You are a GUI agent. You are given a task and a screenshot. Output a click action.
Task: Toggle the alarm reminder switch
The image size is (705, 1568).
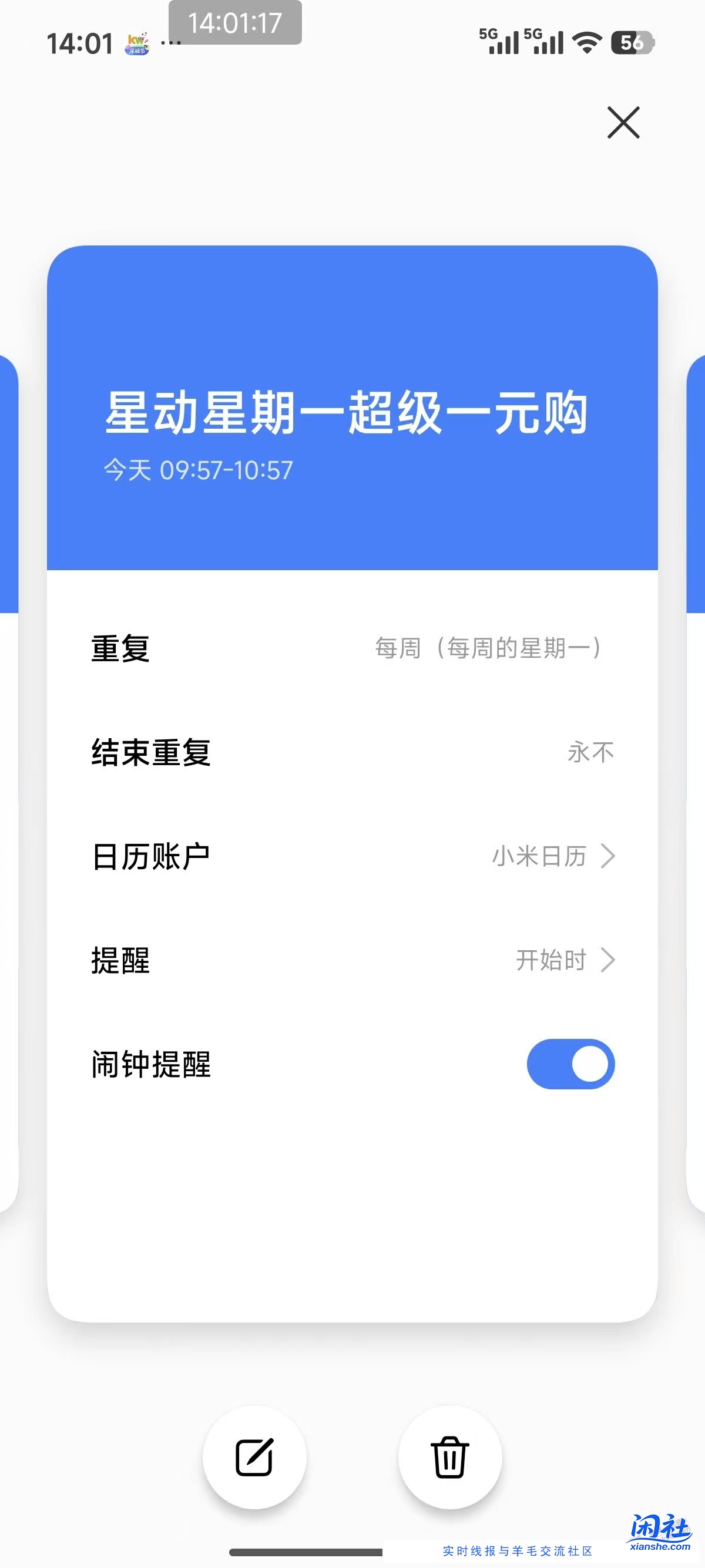(570, 1063)
